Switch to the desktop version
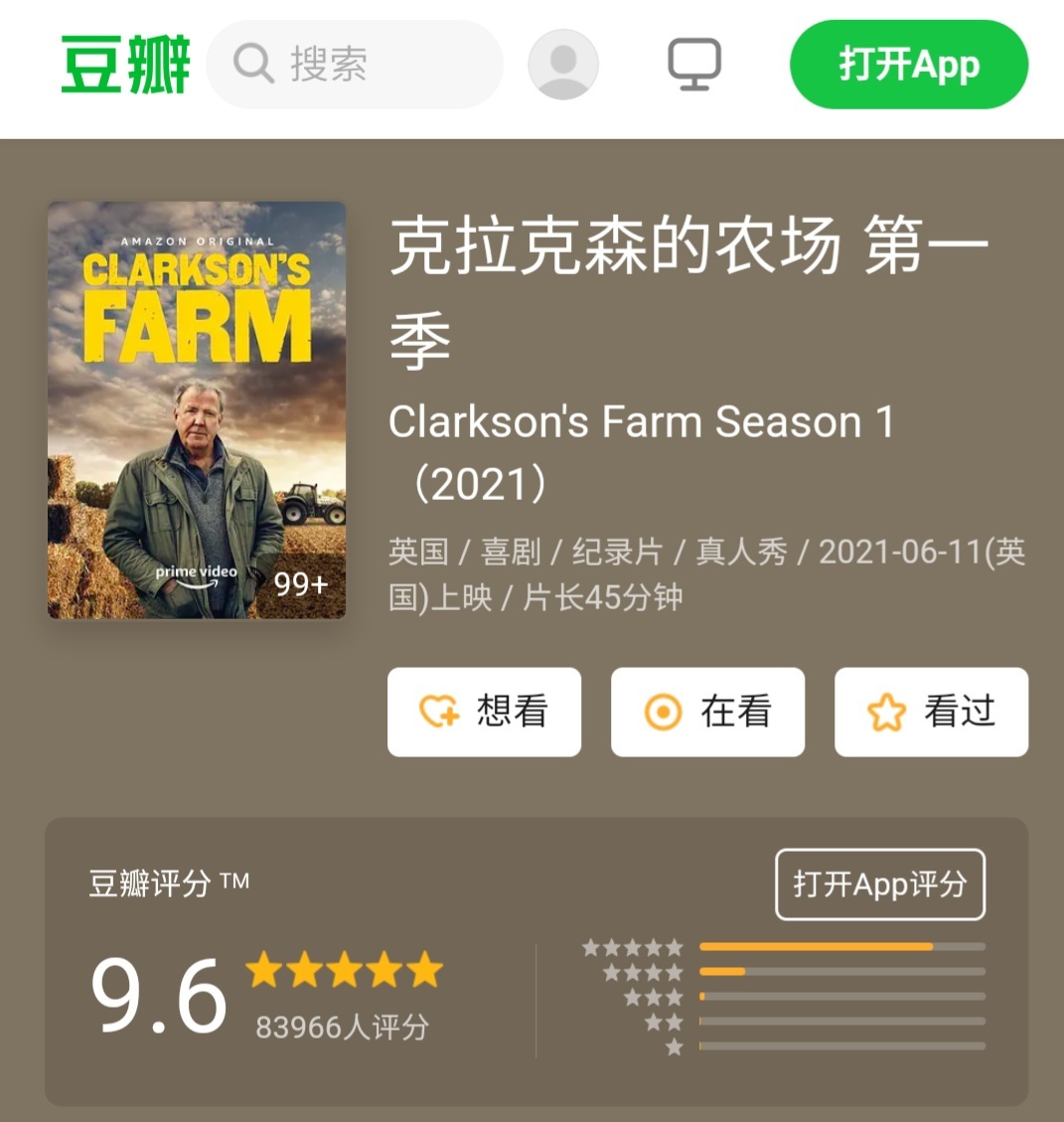The width and height of the screenshot is (1064, 1122). 693,65
